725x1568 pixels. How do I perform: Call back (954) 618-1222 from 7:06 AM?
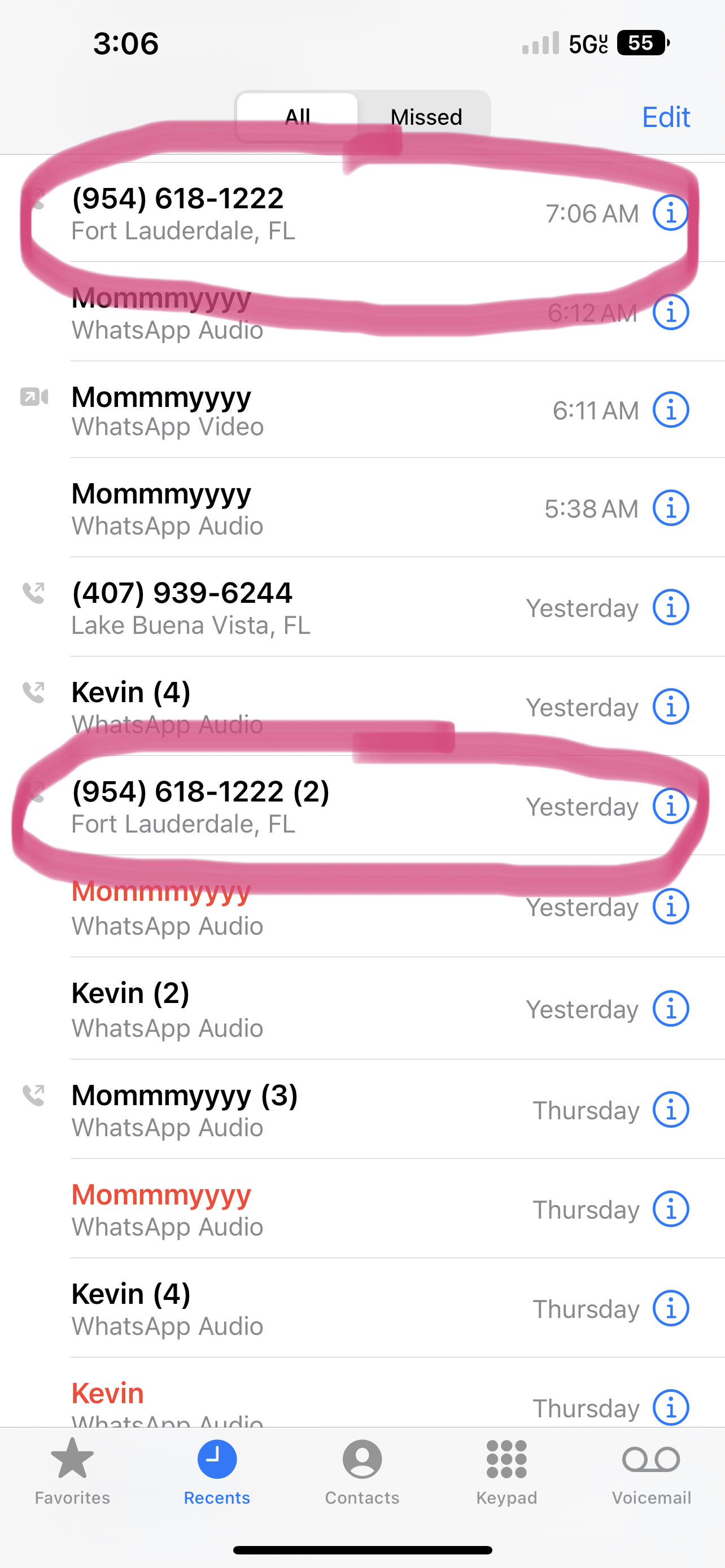point(243,213)
